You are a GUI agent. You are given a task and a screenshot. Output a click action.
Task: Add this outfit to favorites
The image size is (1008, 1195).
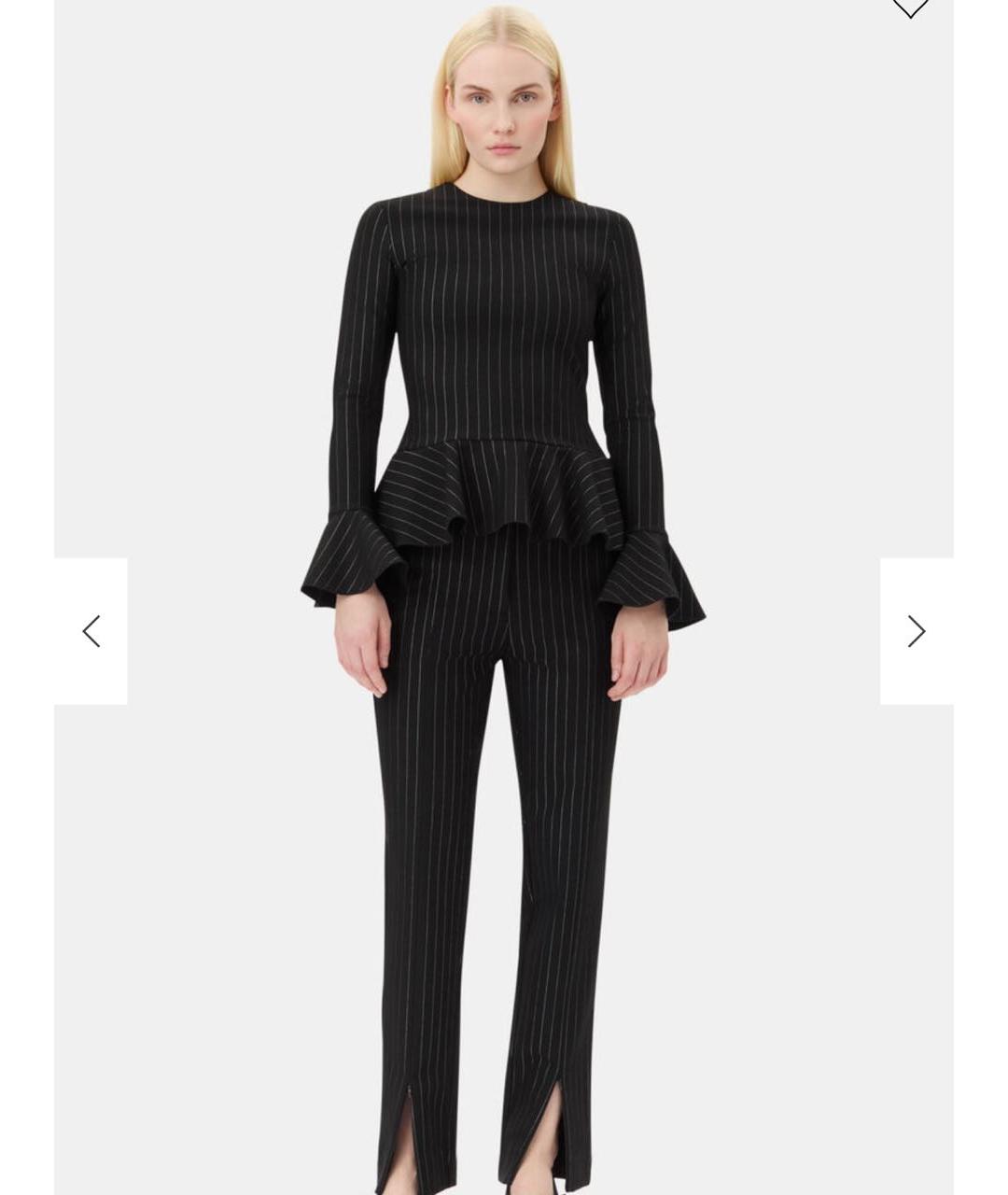[x=910, y=7]
